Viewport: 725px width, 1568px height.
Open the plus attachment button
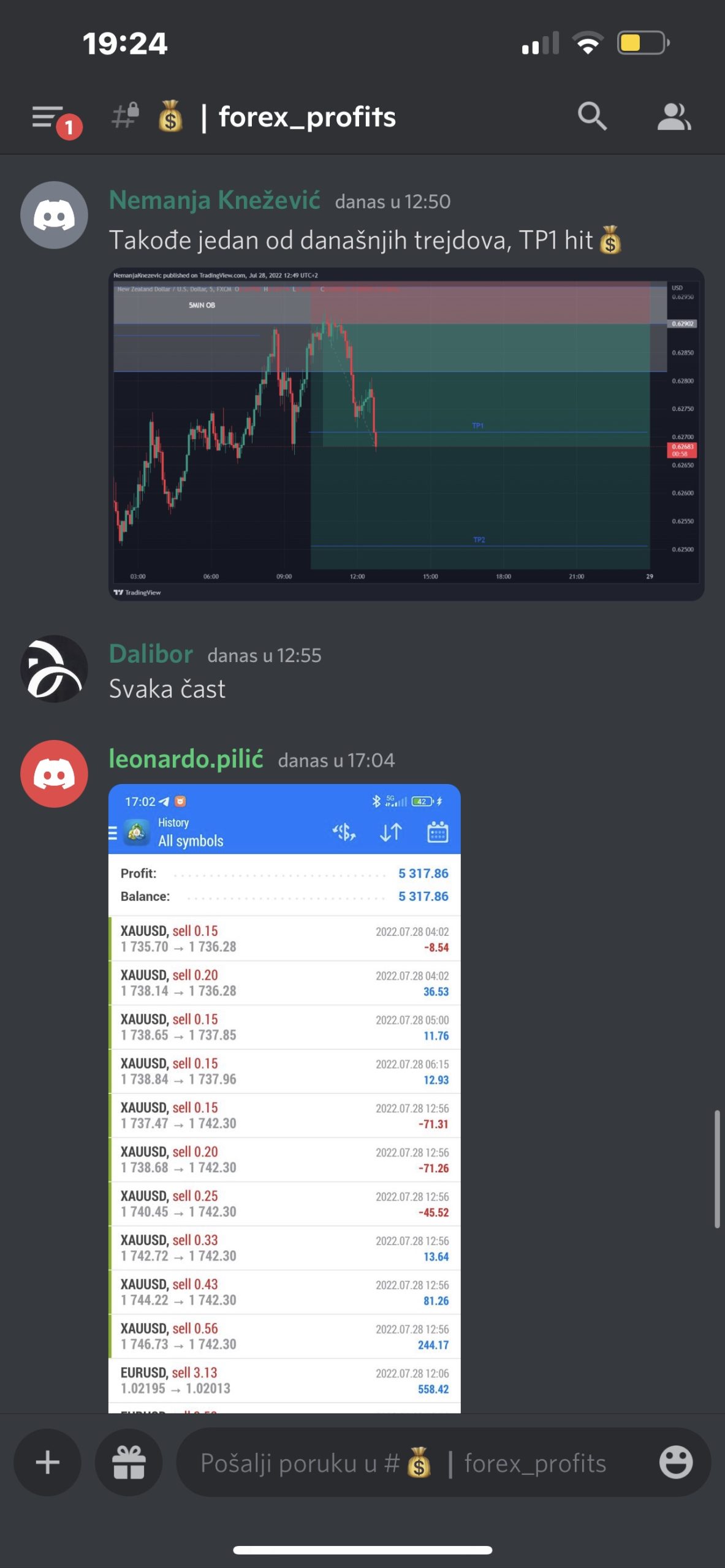point(48,1462)
